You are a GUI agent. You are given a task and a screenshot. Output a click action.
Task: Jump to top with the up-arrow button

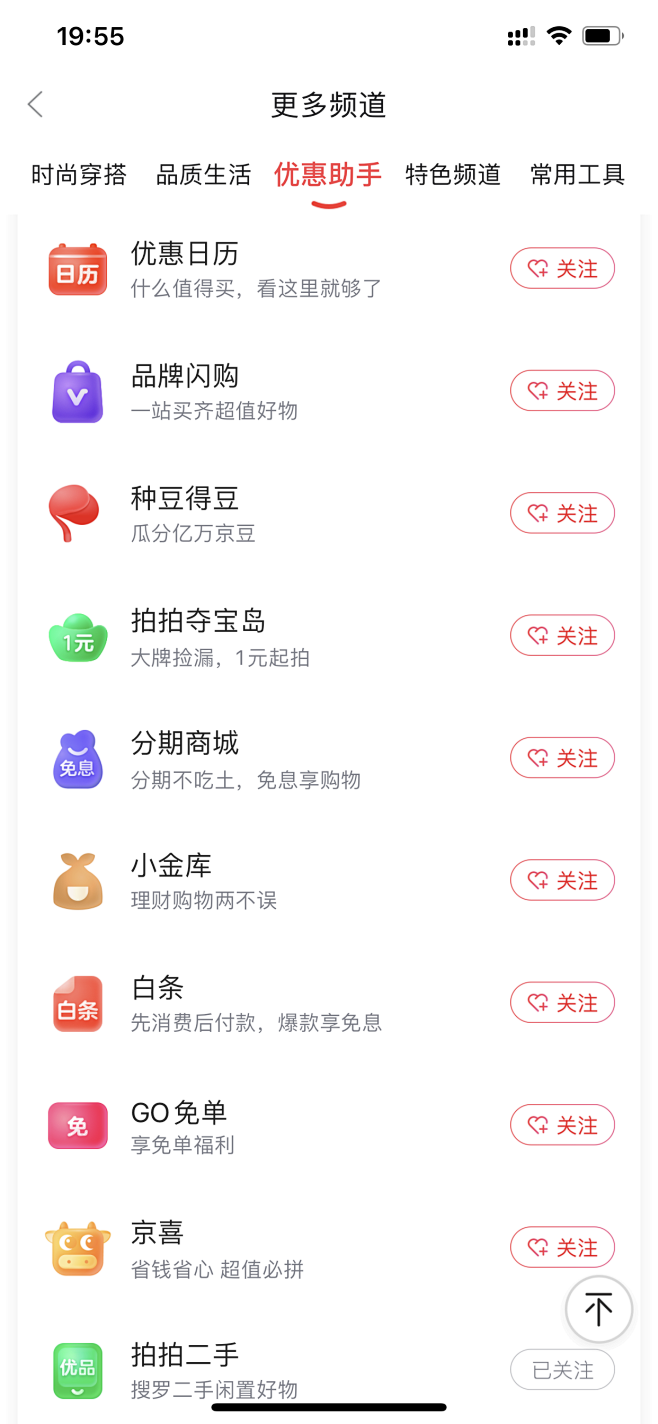click(599, 1309)
